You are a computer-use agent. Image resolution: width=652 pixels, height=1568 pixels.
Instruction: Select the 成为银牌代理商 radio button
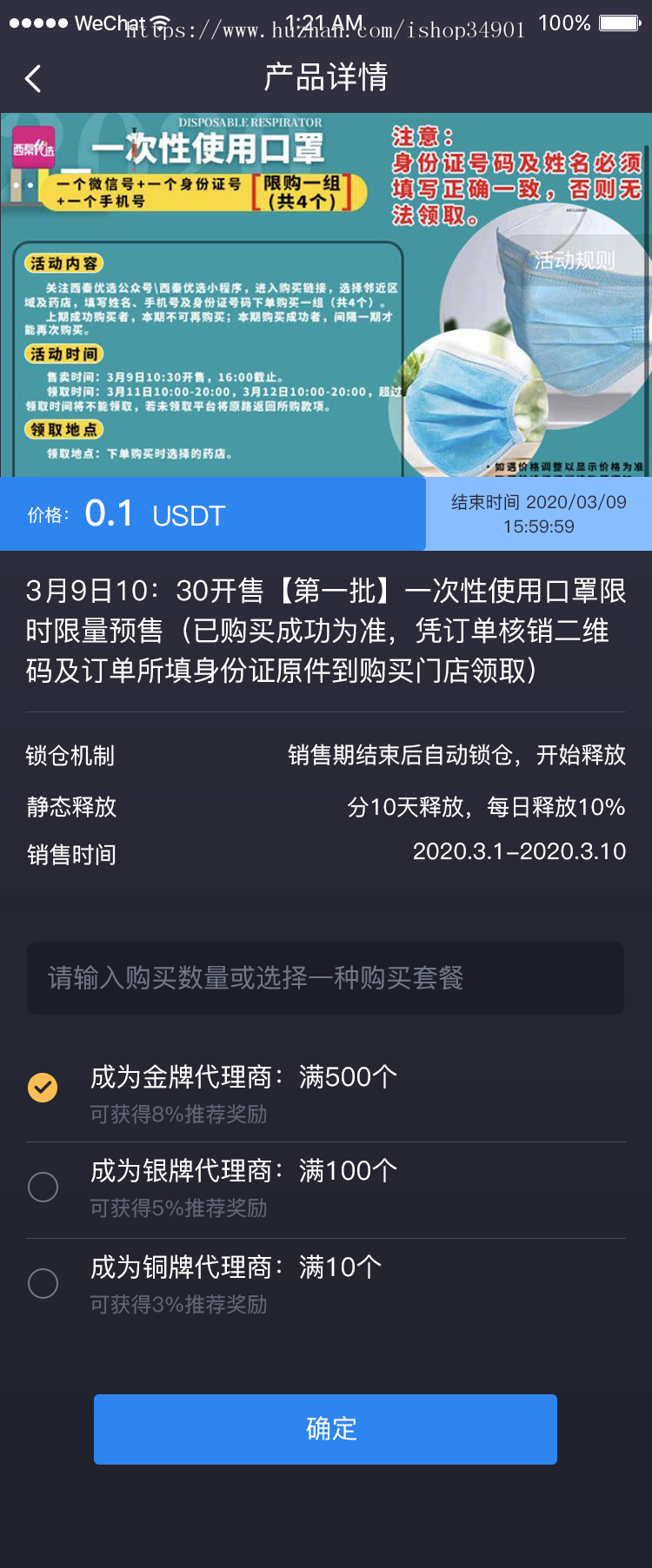point(43,1186)
